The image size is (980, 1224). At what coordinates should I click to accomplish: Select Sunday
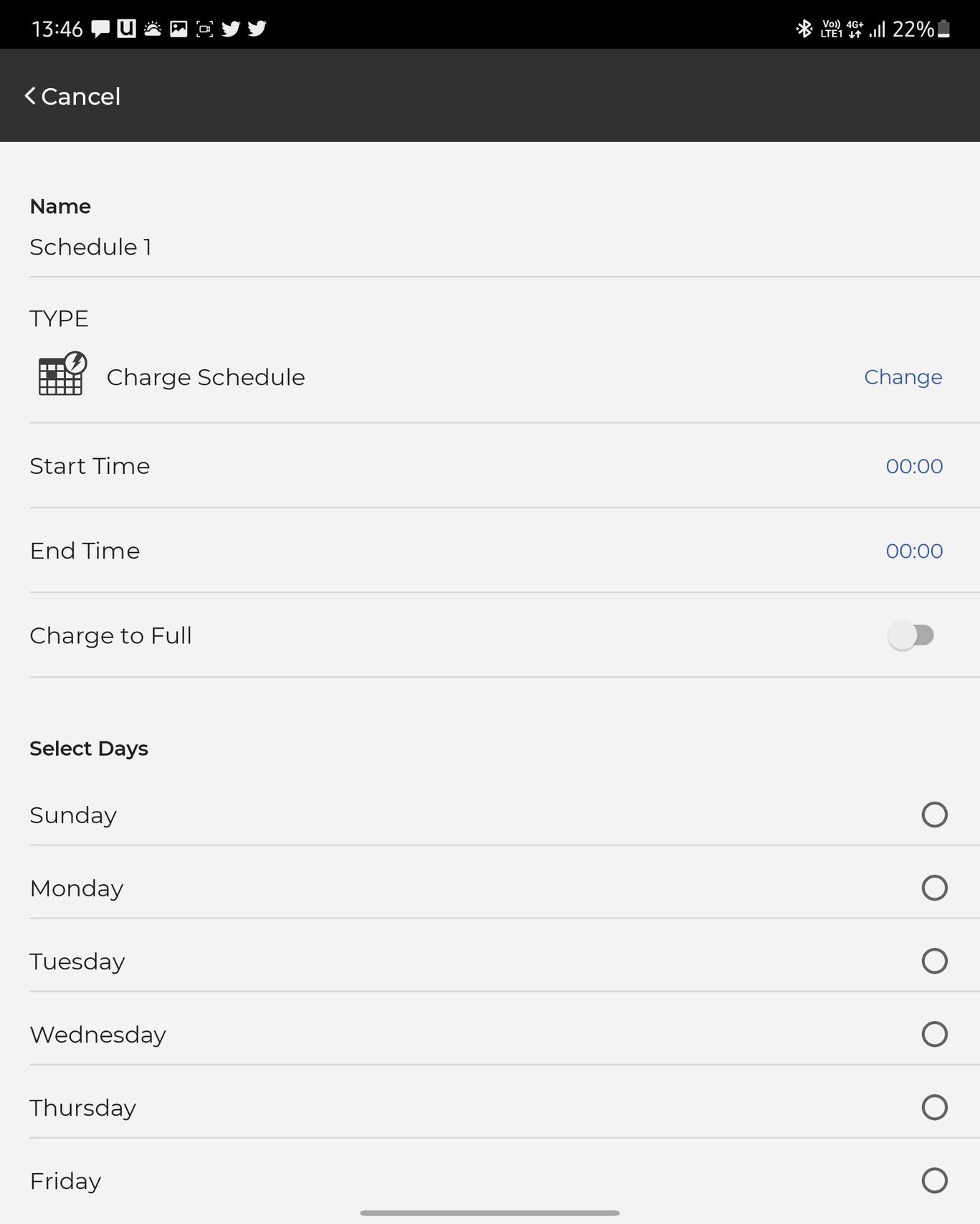click(x=934, y=815)
